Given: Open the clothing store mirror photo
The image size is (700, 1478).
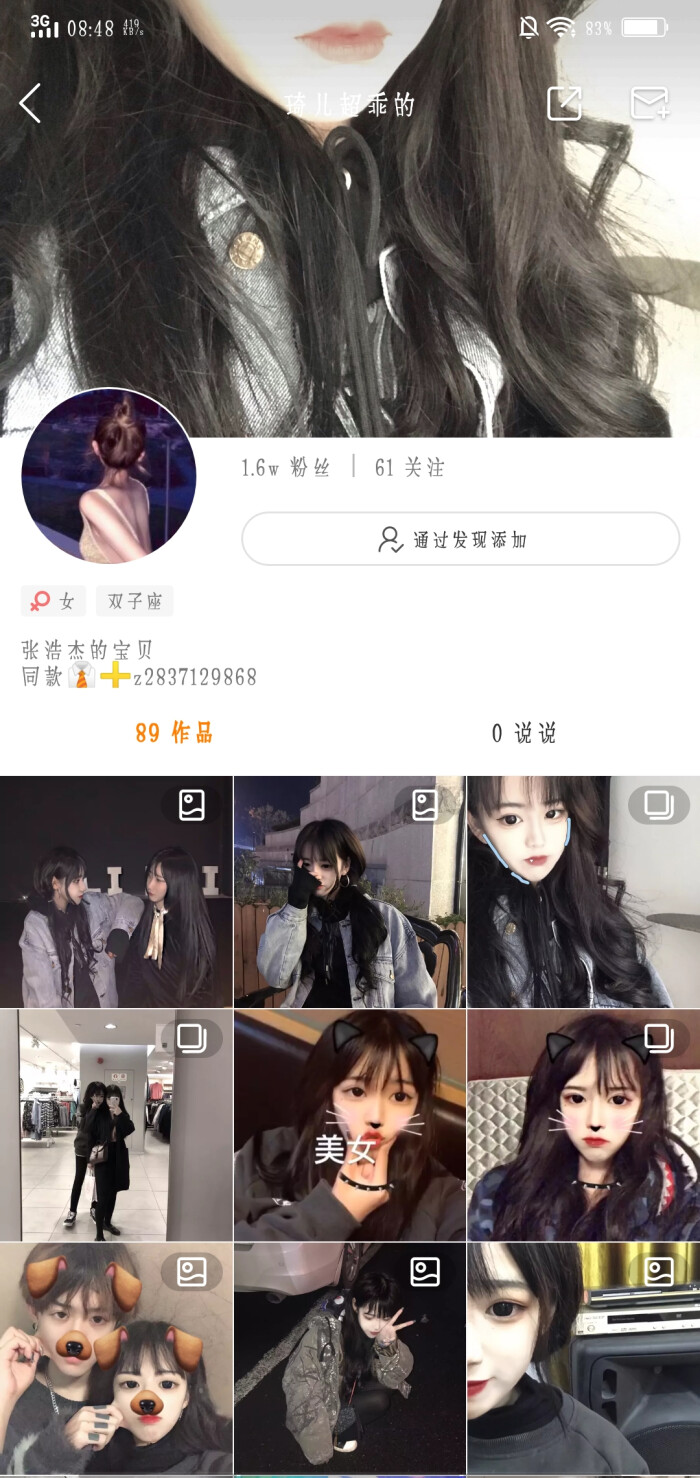Looking at the screenshot, I should pos(116,1125).
